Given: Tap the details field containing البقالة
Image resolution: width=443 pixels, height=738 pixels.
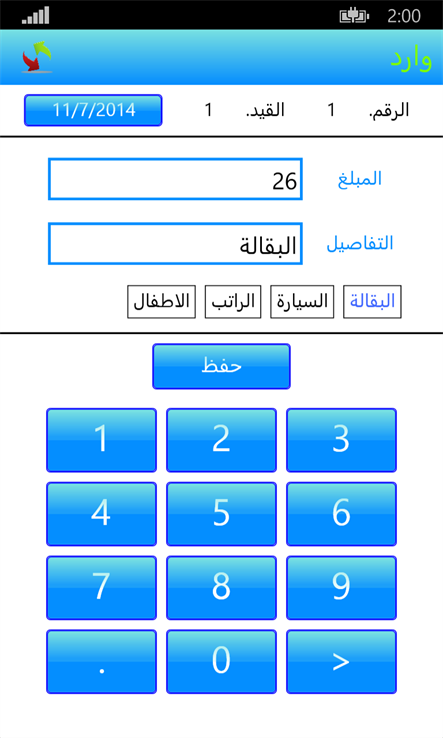Looking at the screenshot, I should (x=175, y=243).
